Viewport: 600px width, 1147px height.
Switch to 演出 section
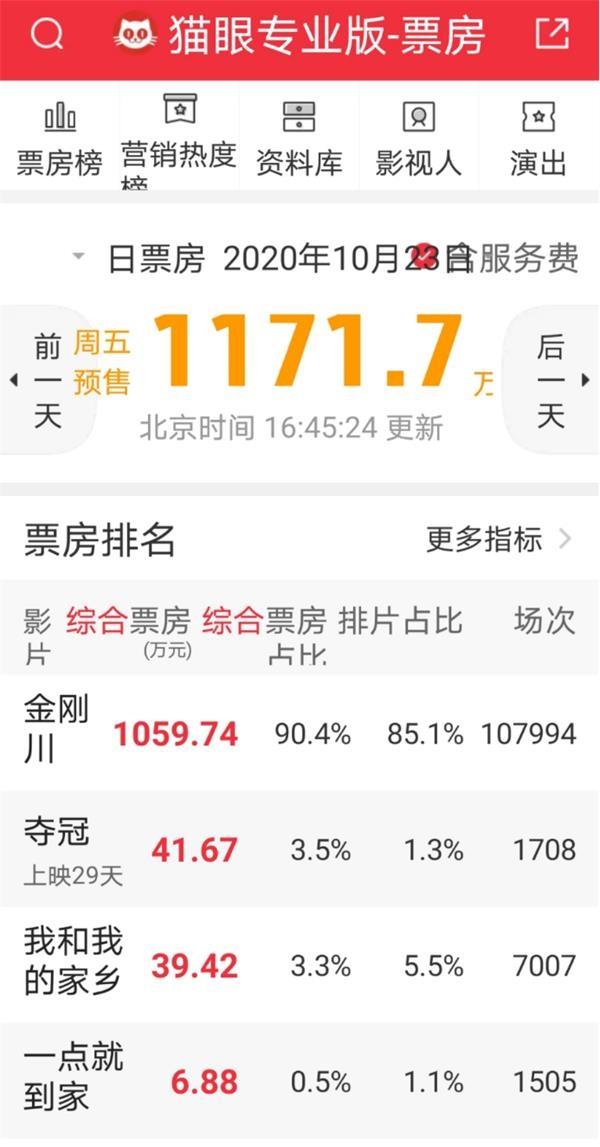(539, 139)
